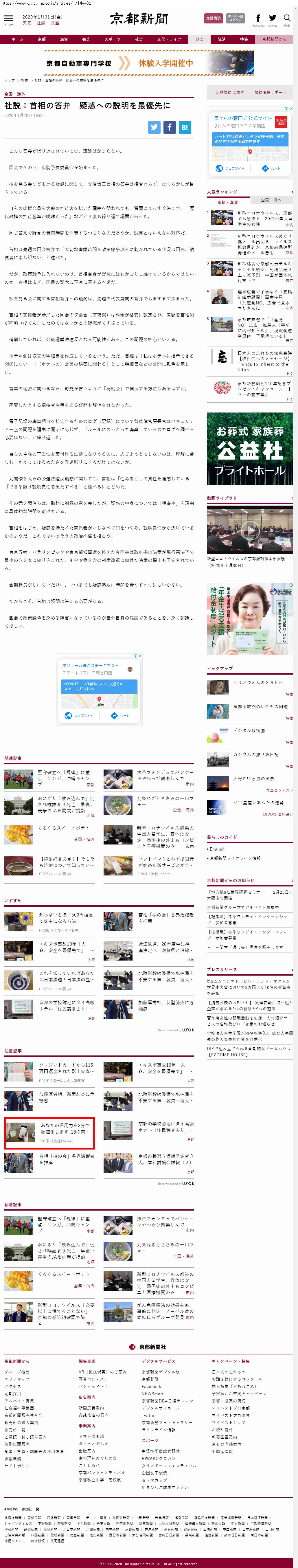Open 京都新聞デジタル版 footer link
Image resolution: width=298 pixels, height=1568 pixels.
coord(161,1372)
